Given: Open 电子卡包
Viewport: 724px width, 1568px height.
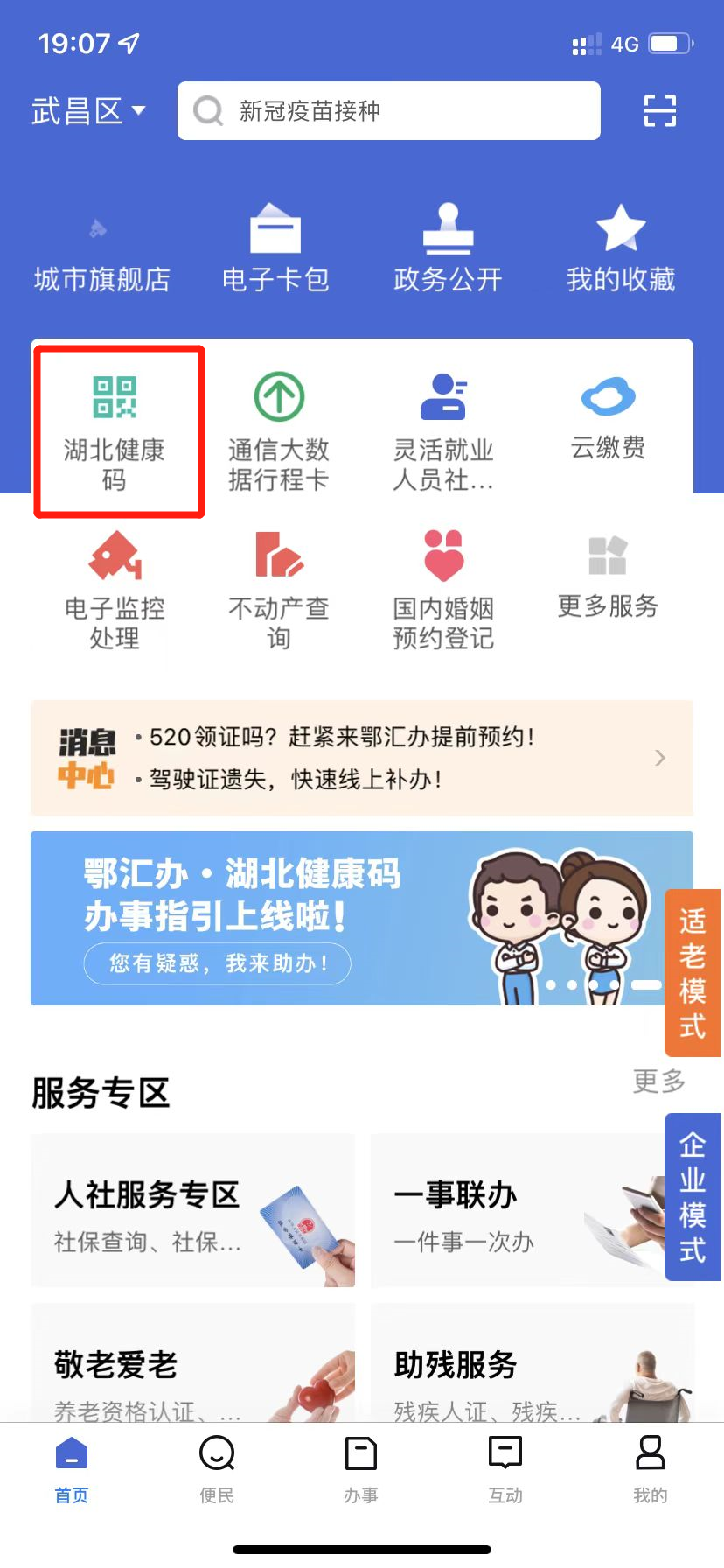Looking at the screenshot, I should (x=275, y=248).
